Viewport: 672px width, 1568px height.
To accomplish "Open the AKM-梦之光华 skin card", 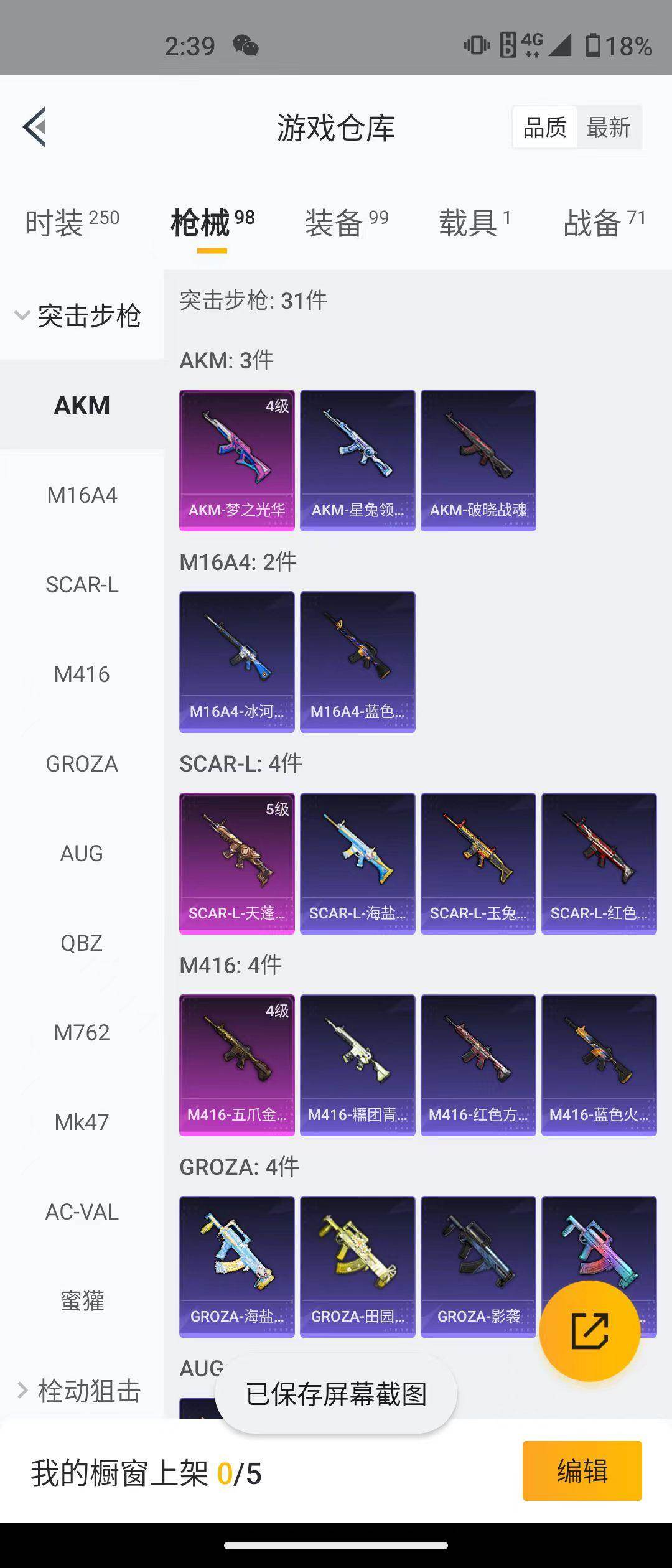I will point(236,460).
